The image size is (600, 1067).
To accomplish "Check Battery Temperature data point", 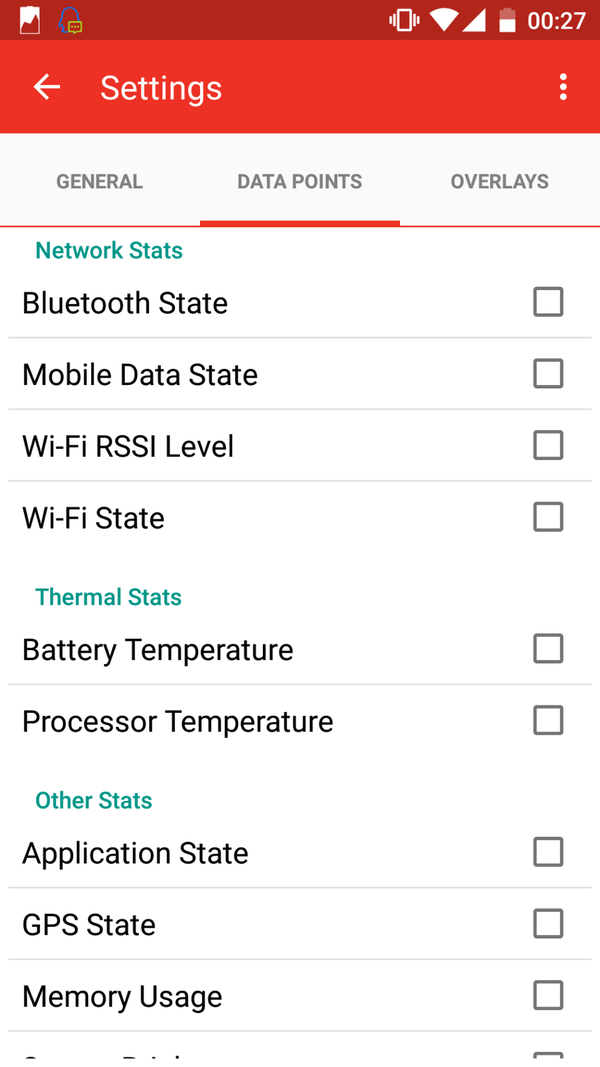I will [x=548, y=649].
